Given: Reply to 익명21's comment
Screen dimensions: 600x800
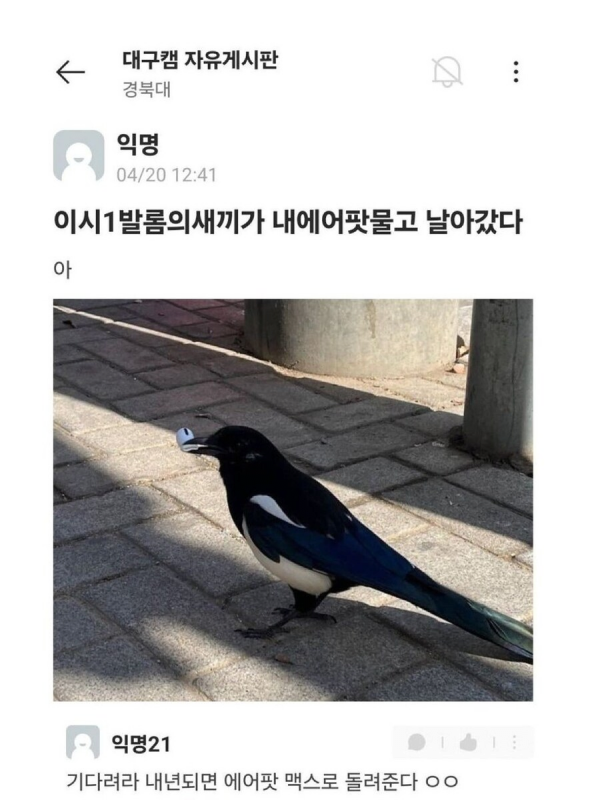Looking at the screenshot, I should [418, 742].
